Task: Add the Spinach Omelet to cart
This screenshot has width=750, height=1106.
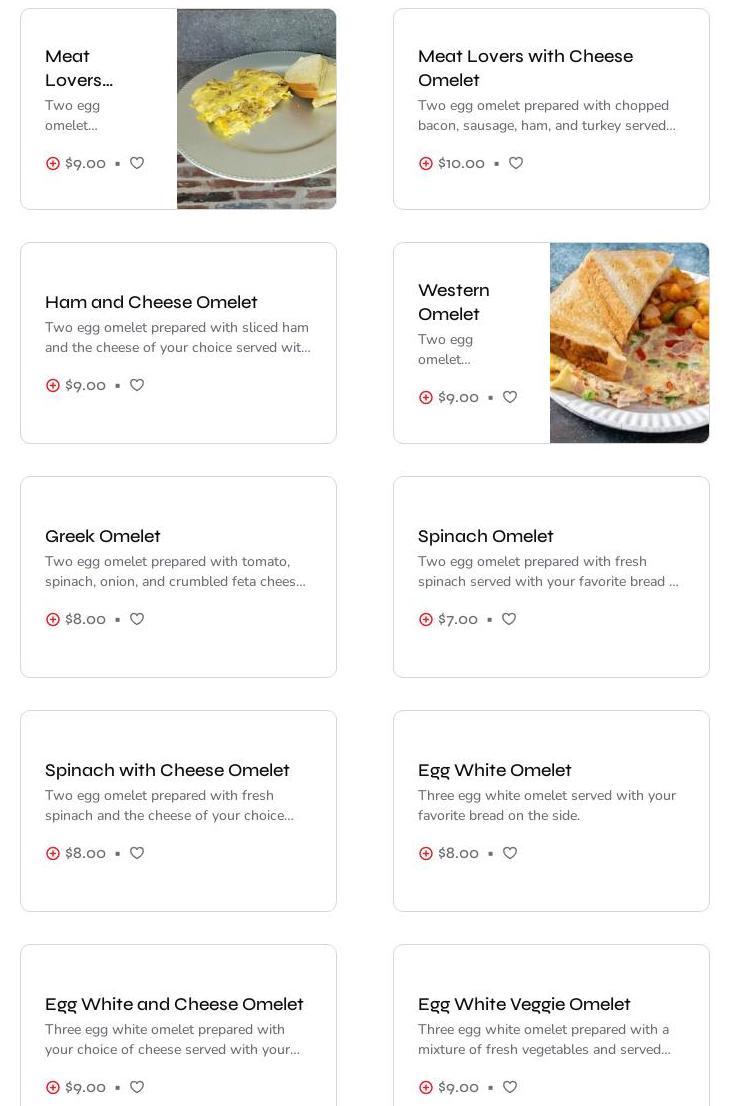Action: click(426, 619)
